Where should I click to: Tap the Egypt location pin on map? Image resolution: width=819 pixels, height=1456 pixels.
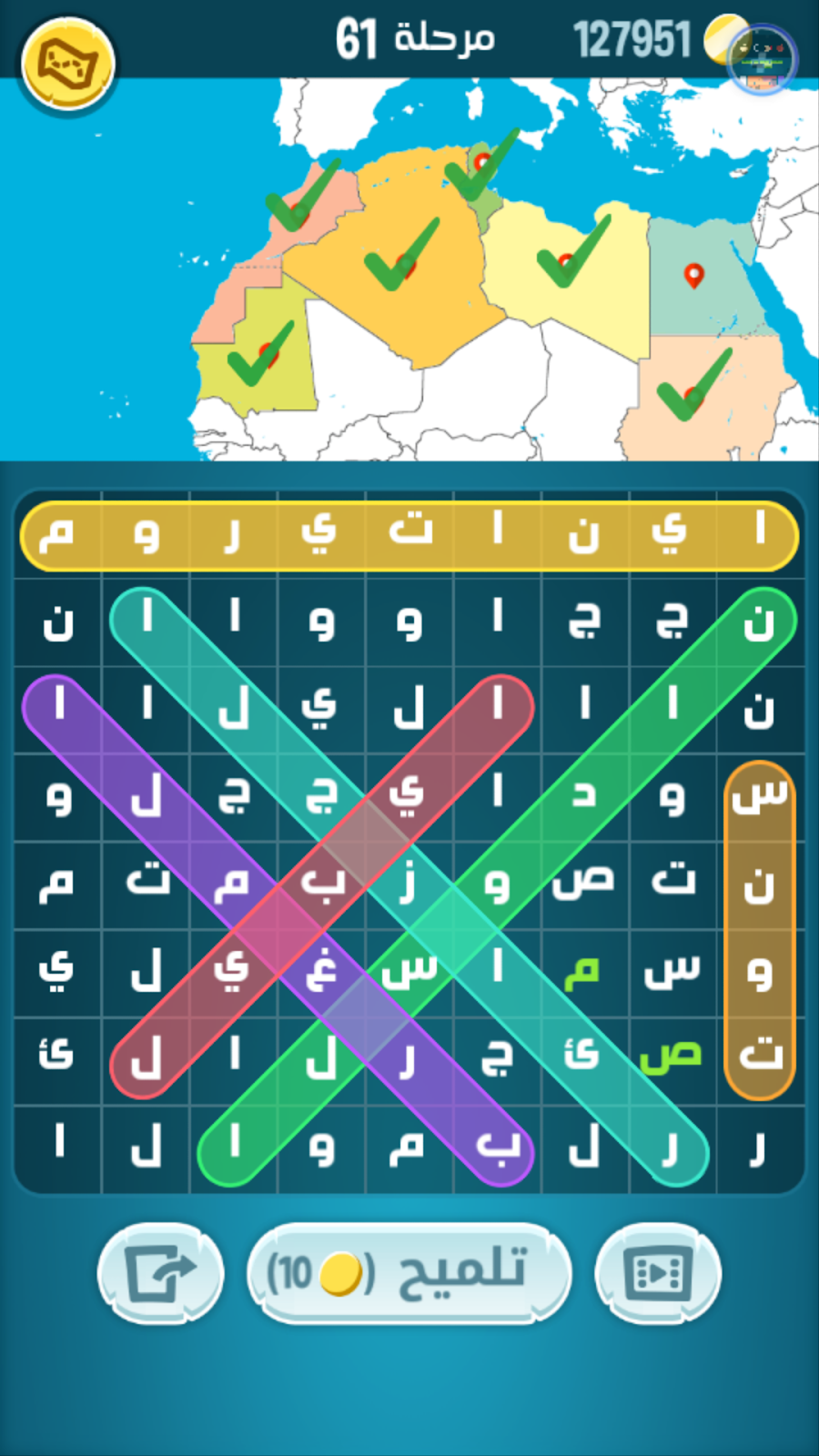point(693,275)
